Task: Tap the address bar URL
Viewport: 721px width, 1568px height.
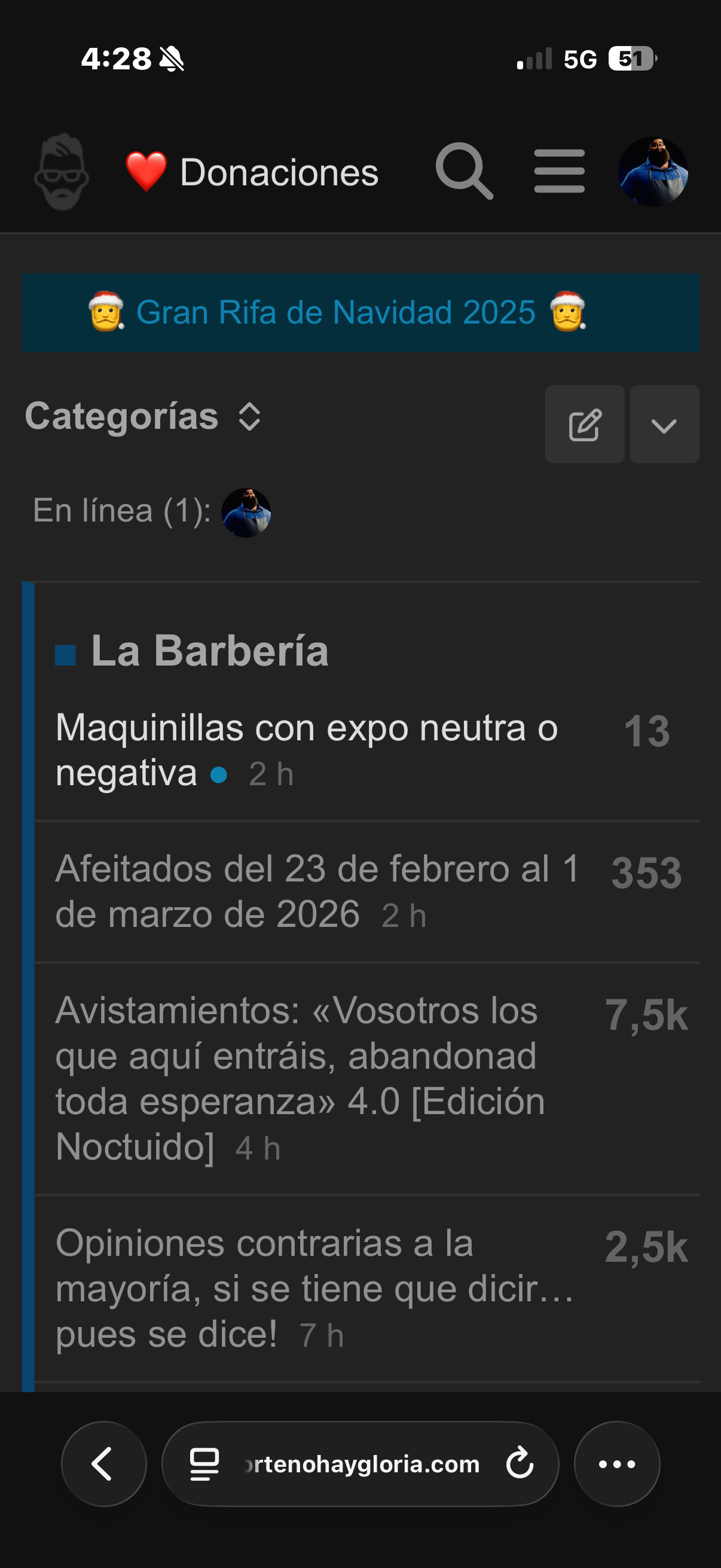Action: point(363,1464)
